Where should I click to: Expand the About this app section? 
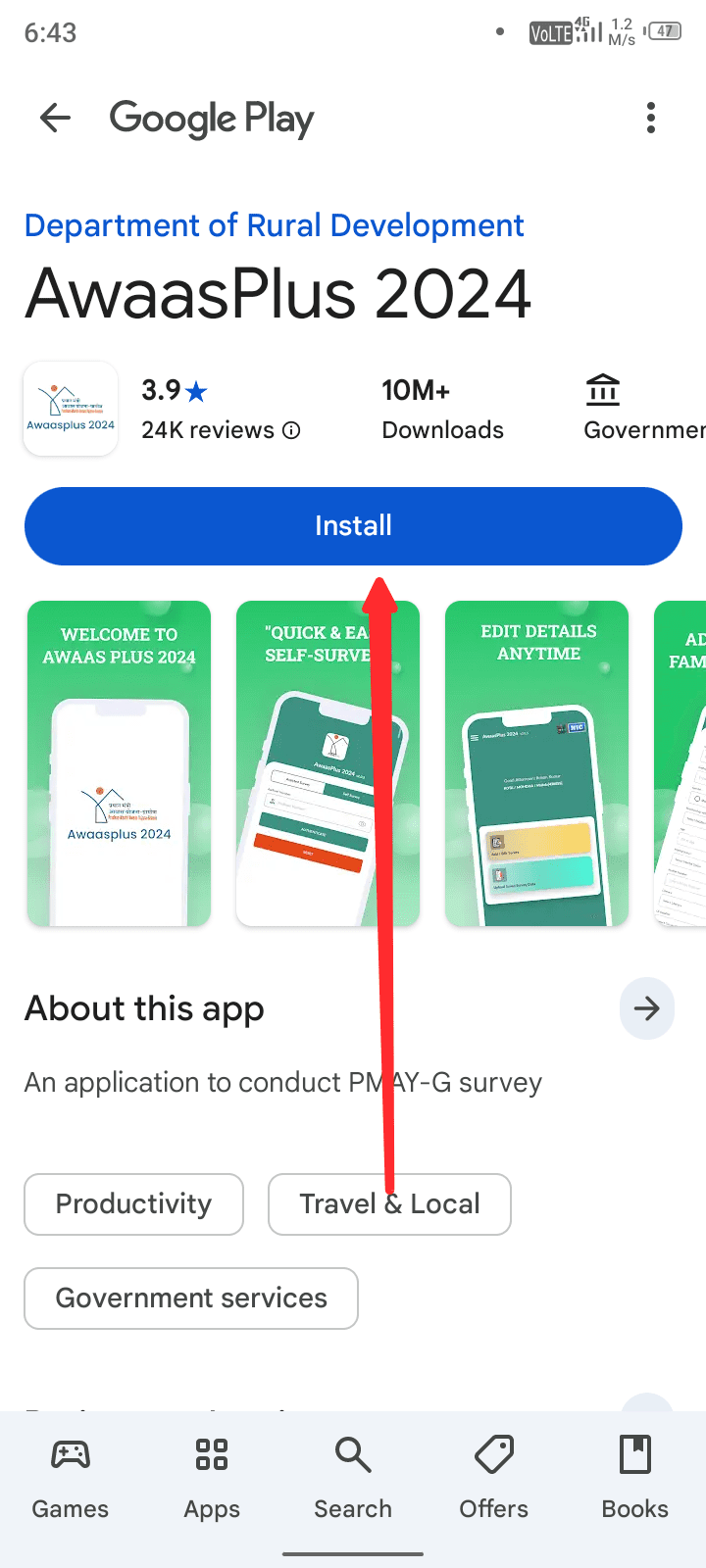(x=646, y=1008)
